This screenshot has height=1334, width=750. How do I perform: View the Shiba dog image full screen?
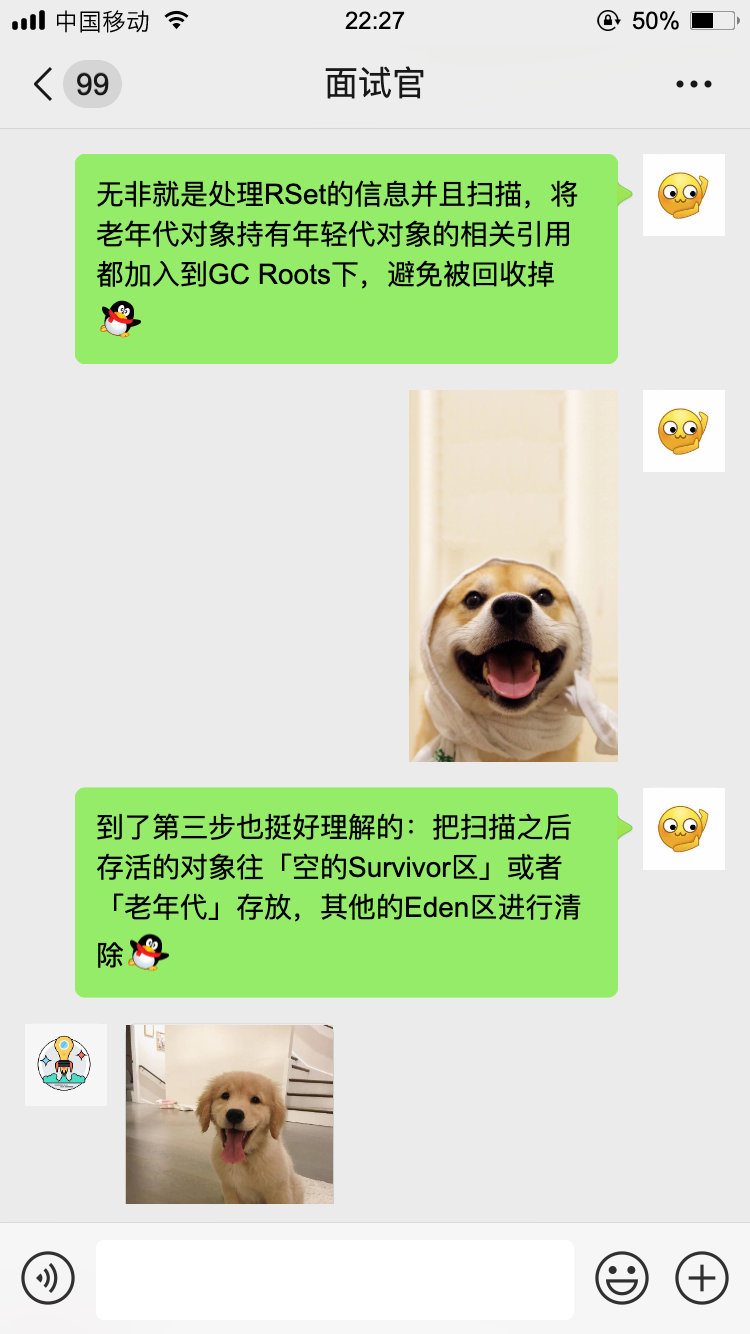[x=513, y=576]
